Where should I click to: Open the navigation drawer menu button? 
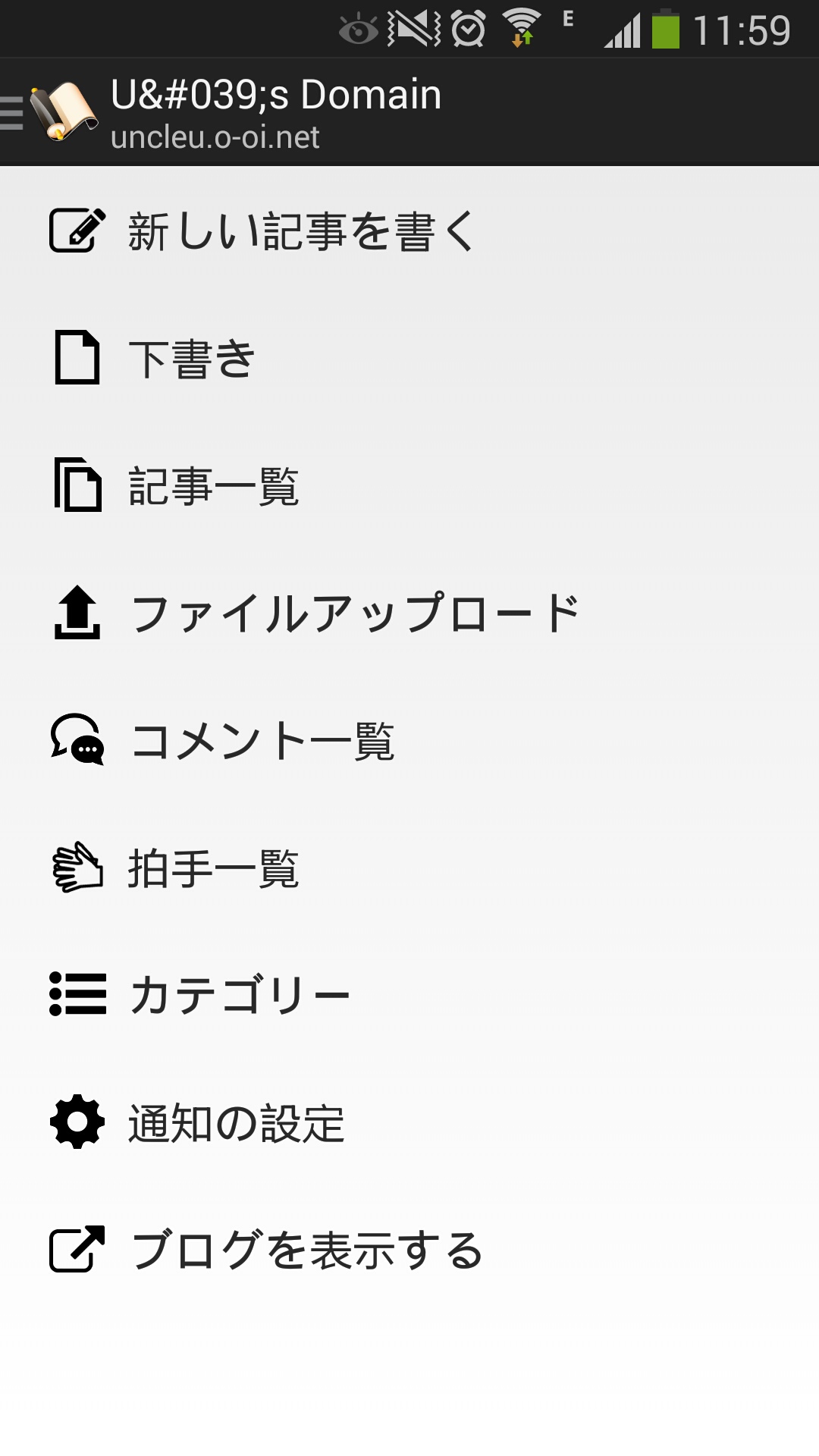(x=45, y=112)
